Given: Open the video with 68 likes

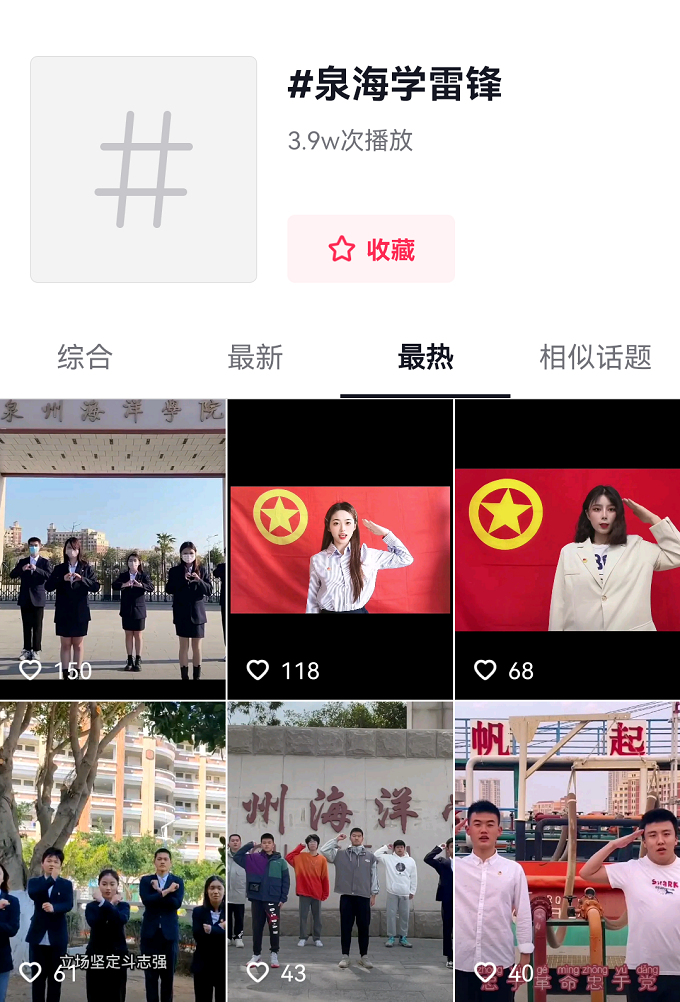Looking at the screenshot, I should 567,548.
